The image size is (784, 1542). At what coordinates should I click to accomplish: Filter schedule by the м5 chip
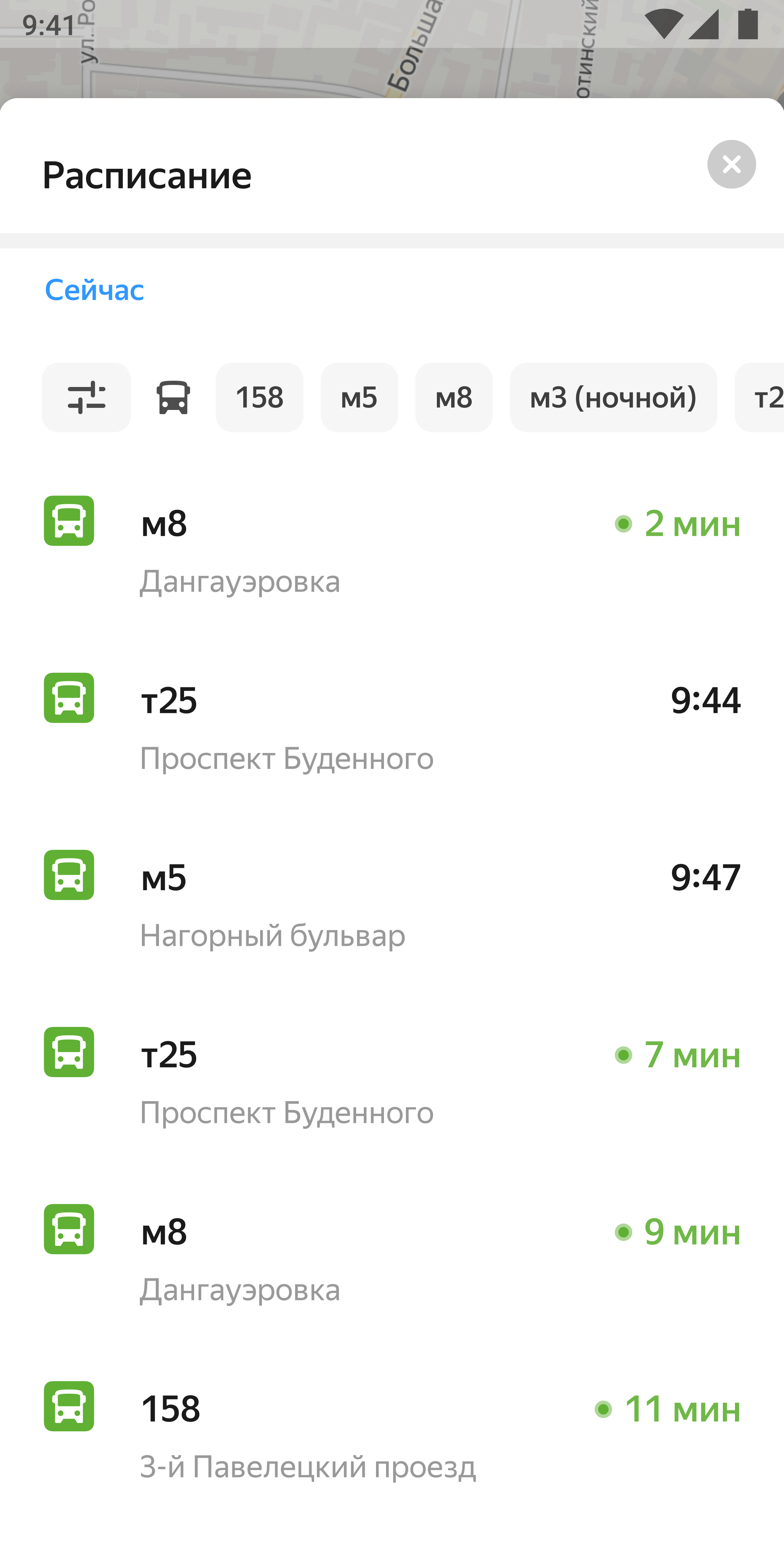tap(359, 397)
